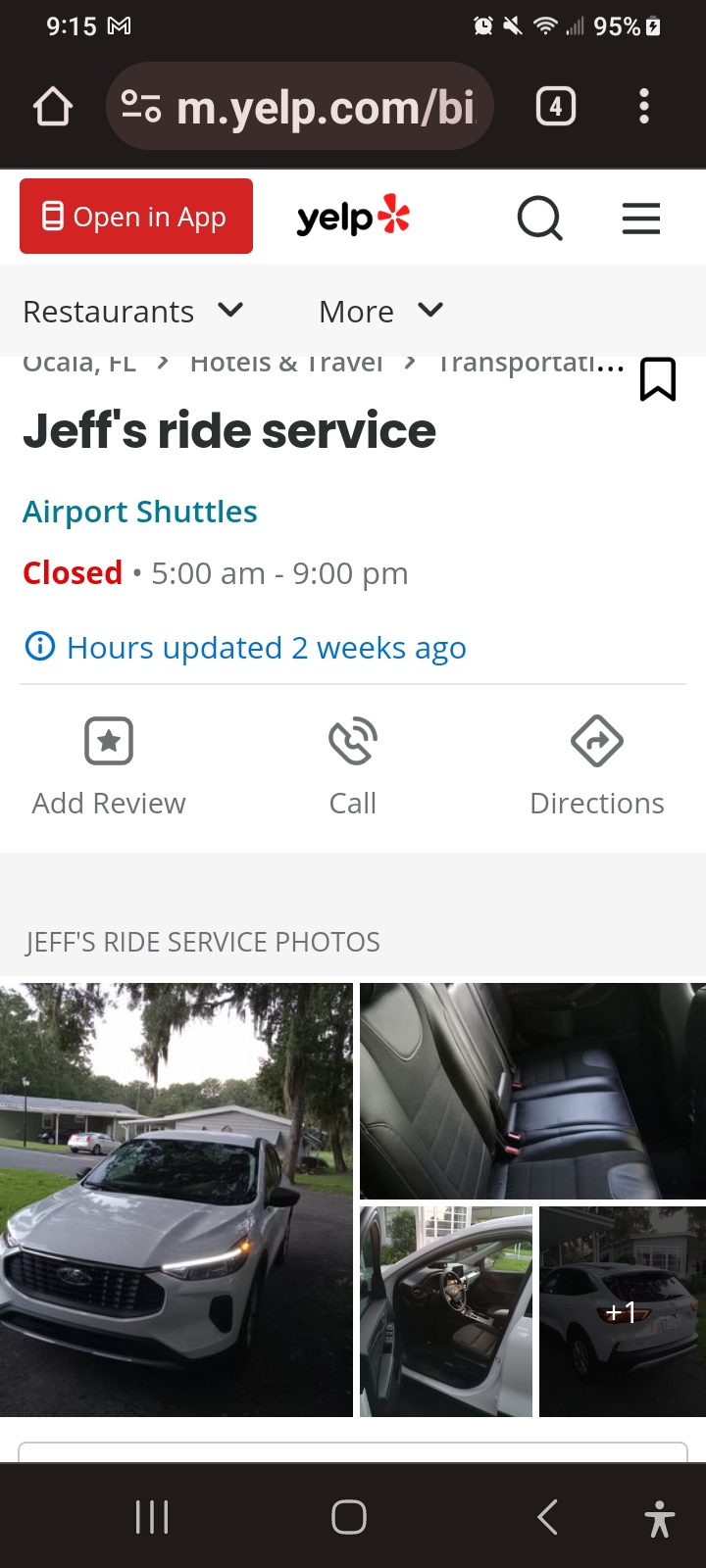706x1568 pixels.
Task: Open the browser tab switcher
Action: tap(556, 106)
